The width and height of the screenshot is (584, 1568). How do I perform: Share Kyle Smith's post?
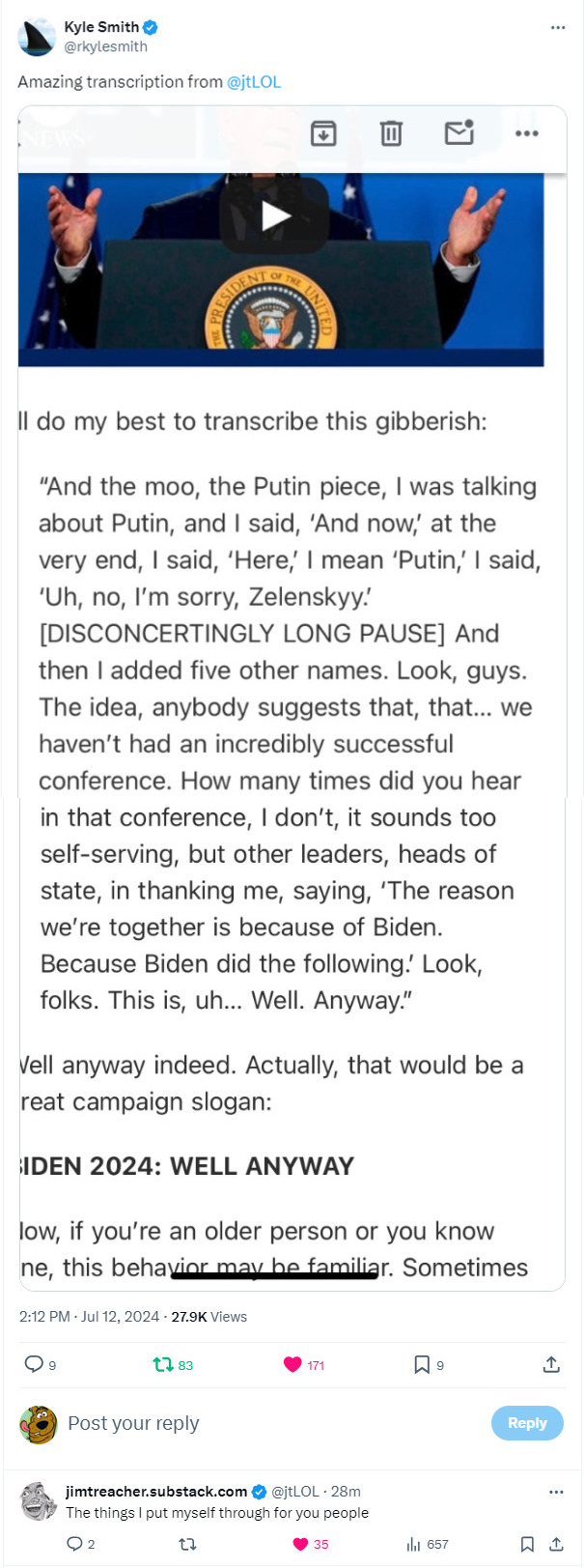tap(551, 1364)
